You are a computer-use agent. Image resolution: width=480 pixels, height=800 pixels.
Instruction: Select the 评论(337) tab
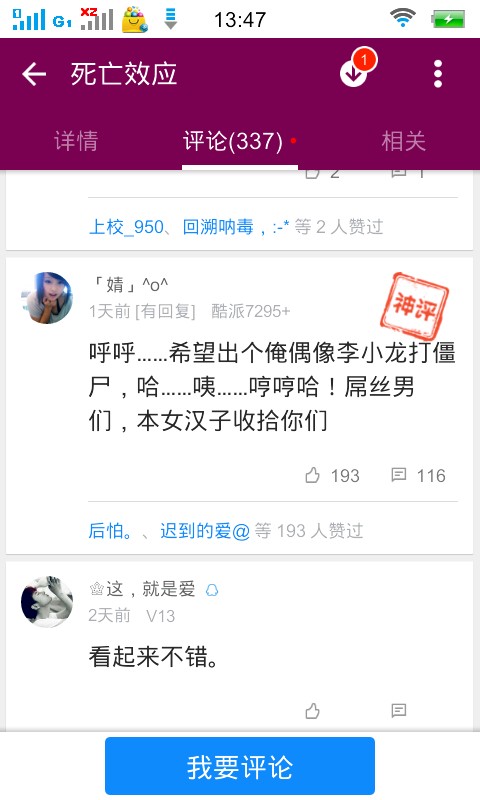tap(233, 141)
